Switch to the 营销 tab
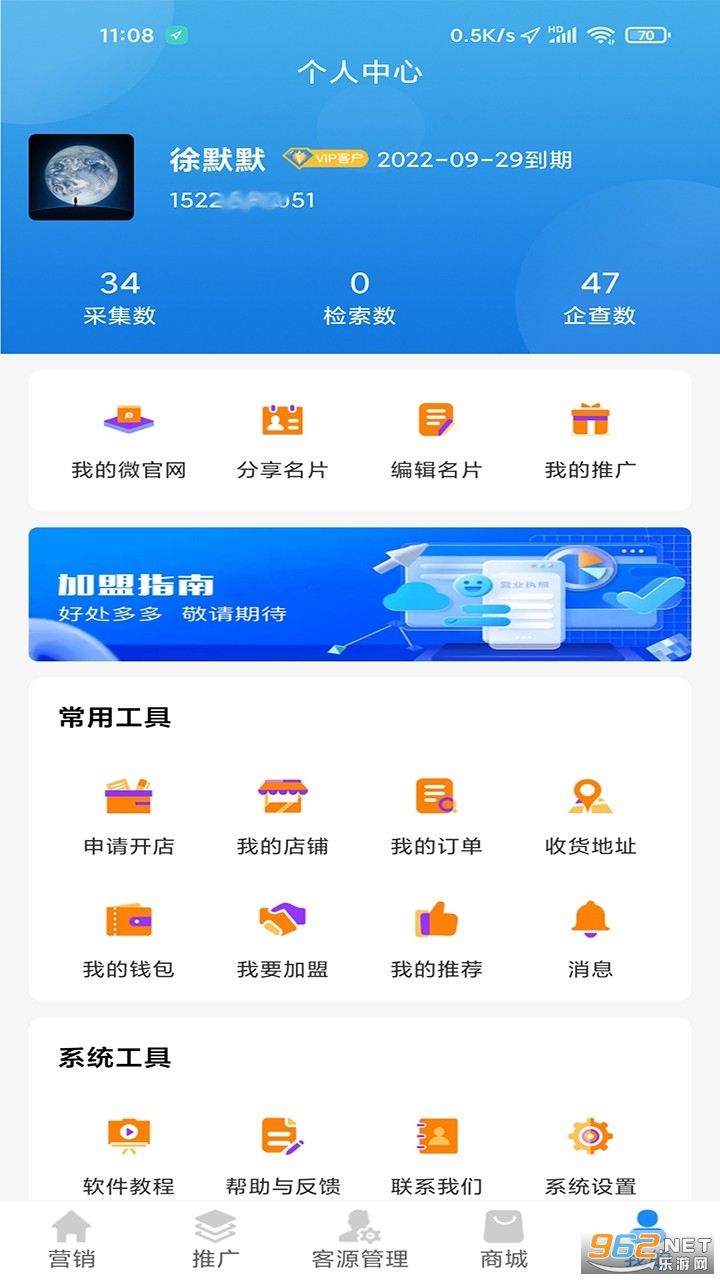 pos(72,1240)
